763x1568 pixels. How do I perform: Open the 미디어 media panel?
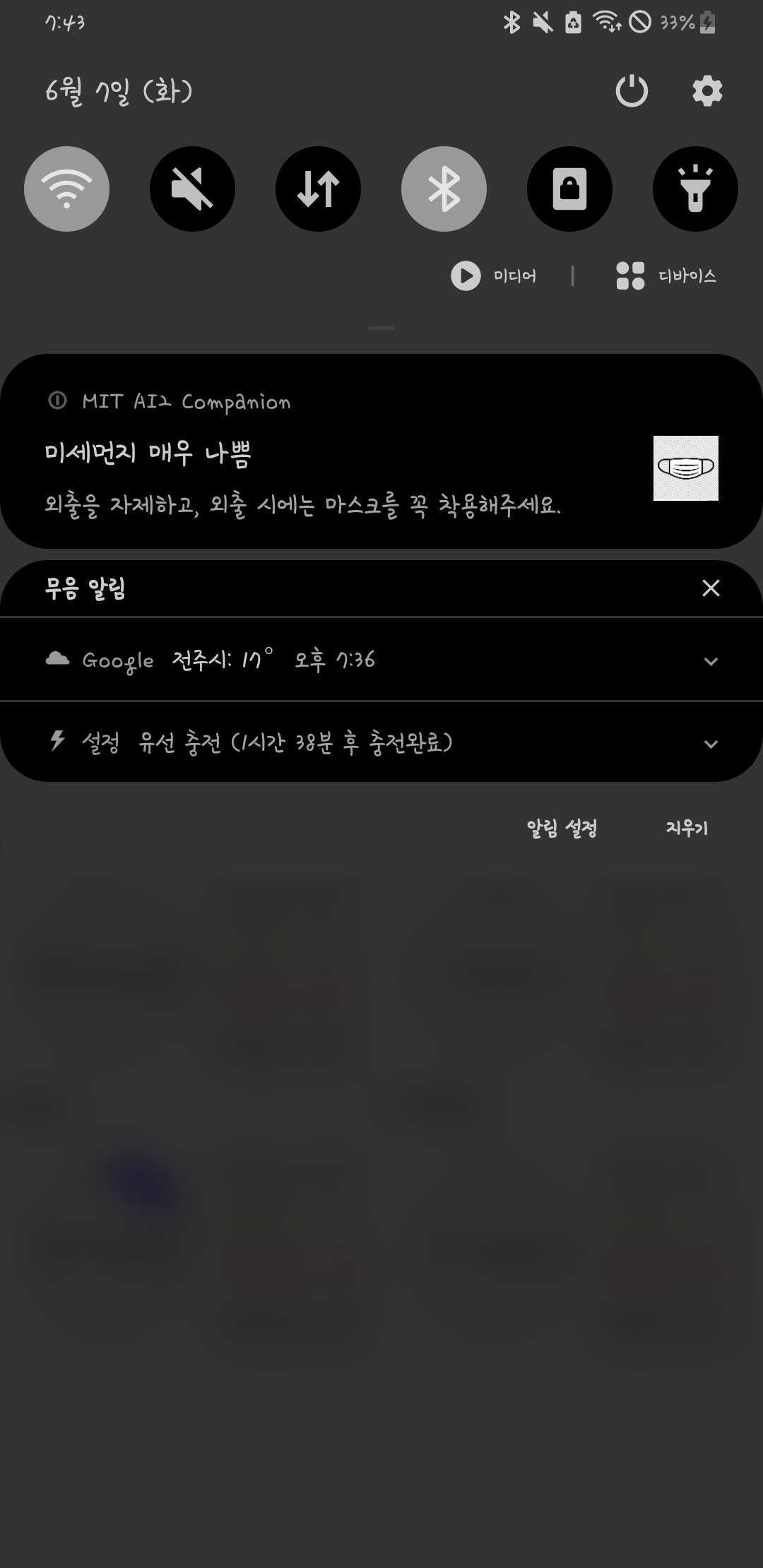point(495,276)
